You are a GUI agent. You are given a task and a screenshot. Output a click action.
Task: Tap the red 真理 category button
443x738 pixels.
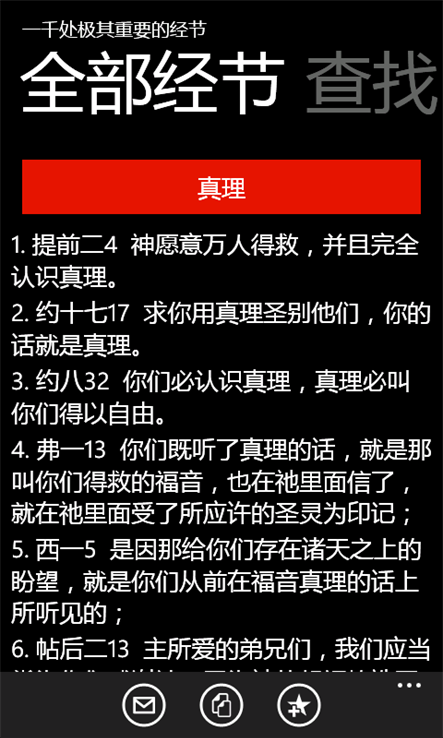click(221, 187)
